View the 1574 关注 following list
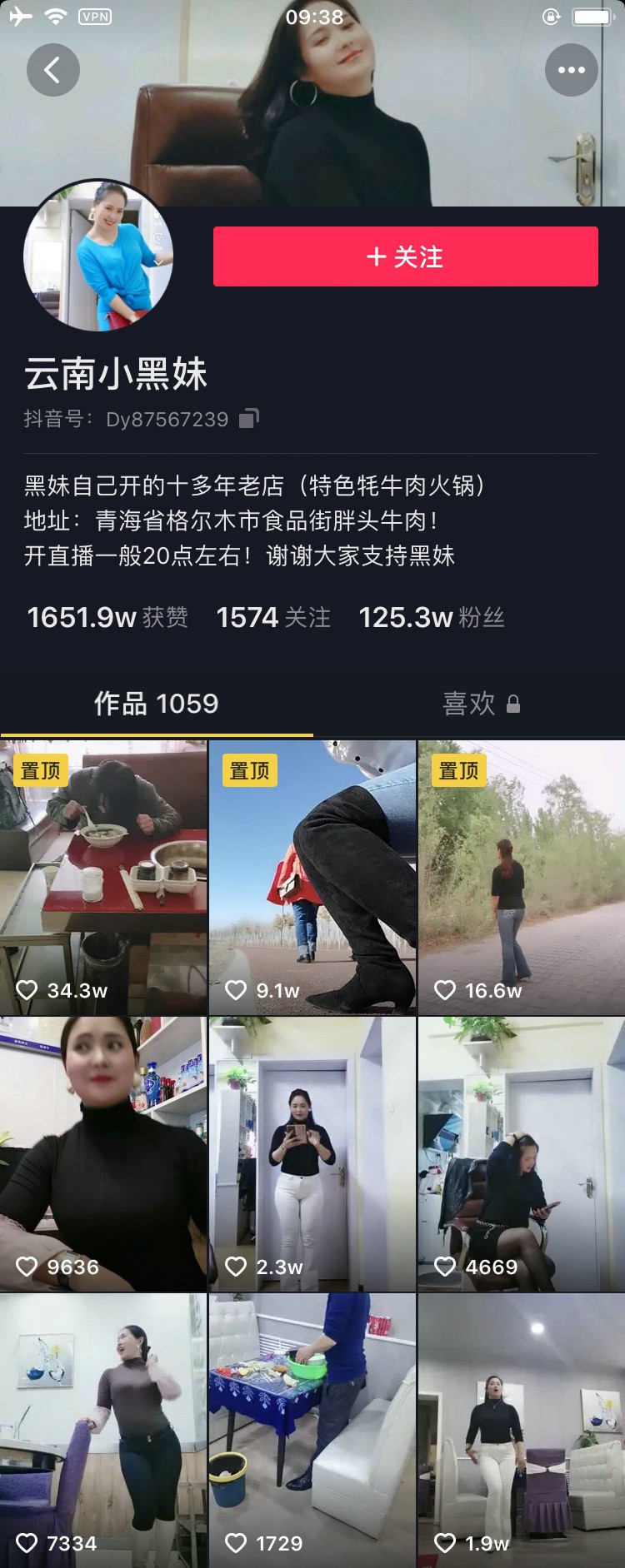625x1568 pixels. point(273,617)
